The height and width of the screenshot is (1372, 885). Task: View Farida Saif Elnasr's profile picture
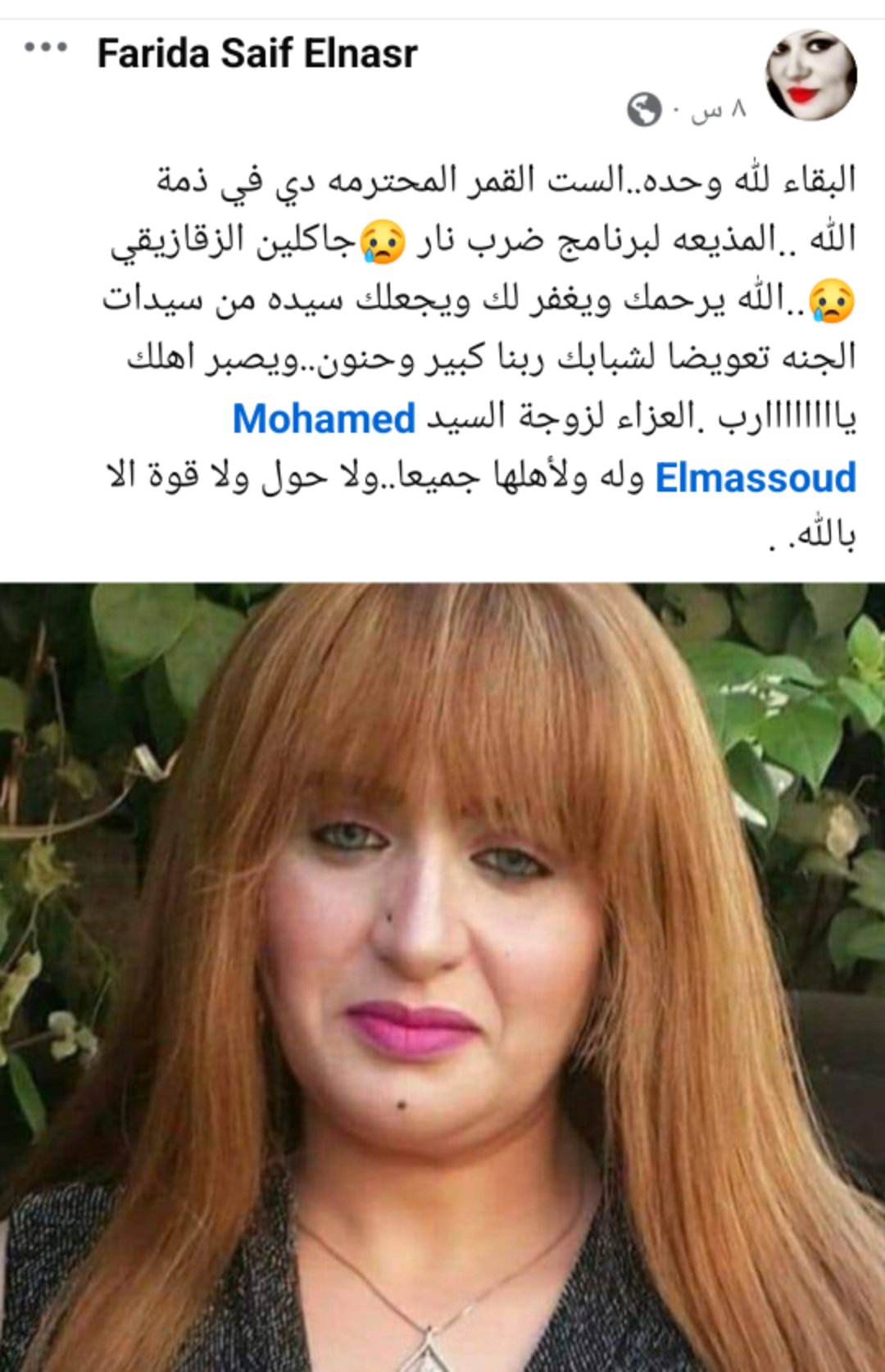pyautogui.click(x=810, y=75)
